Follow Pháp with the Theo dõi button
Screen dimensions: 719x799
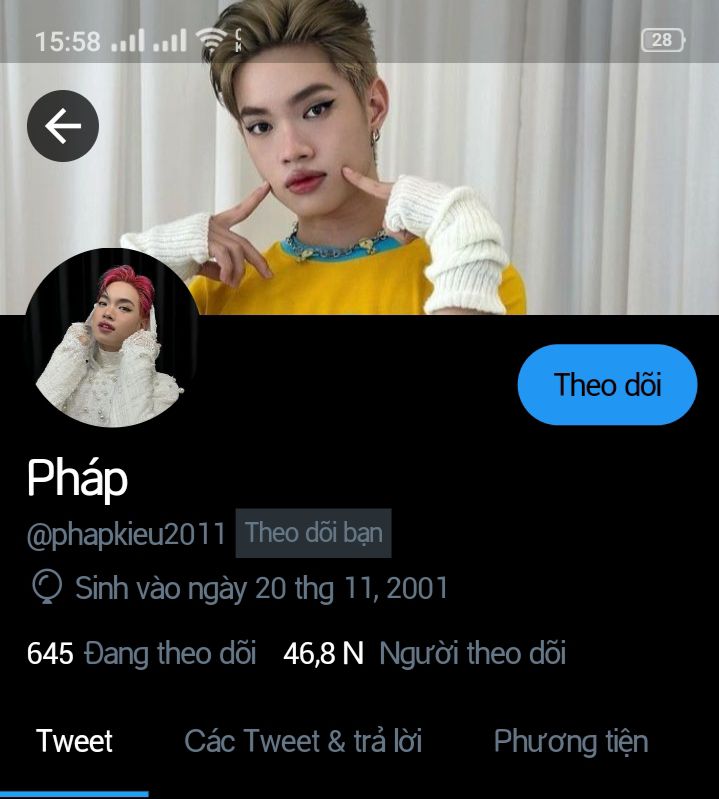coord(607,385)
